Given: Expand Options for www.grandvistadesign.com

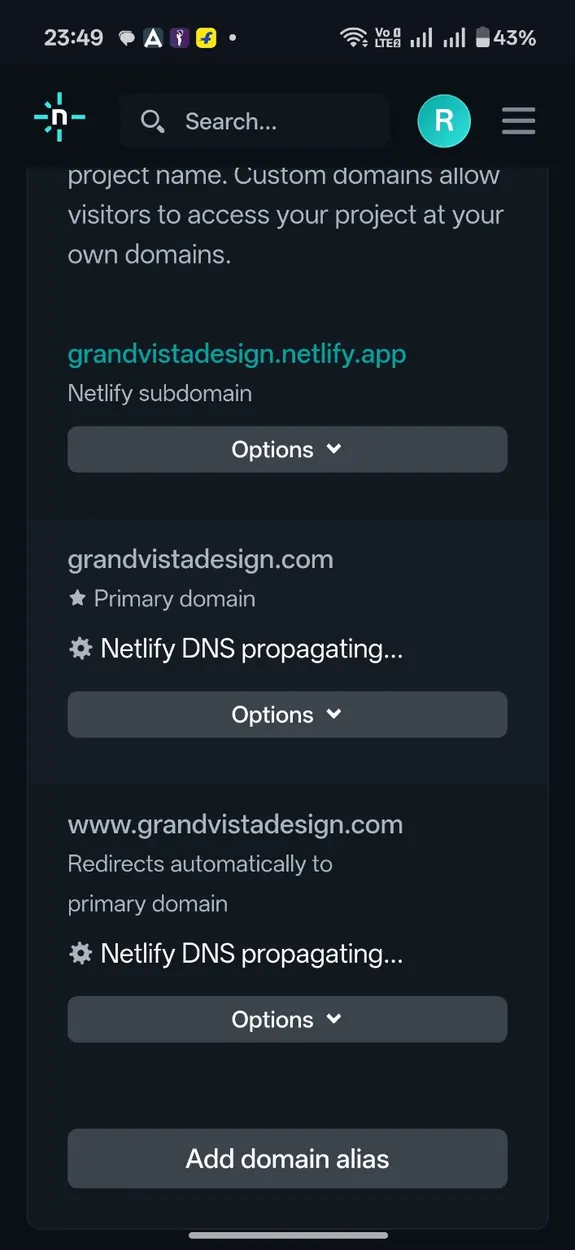Looking at the screenshot, I should click(287, 1019).
